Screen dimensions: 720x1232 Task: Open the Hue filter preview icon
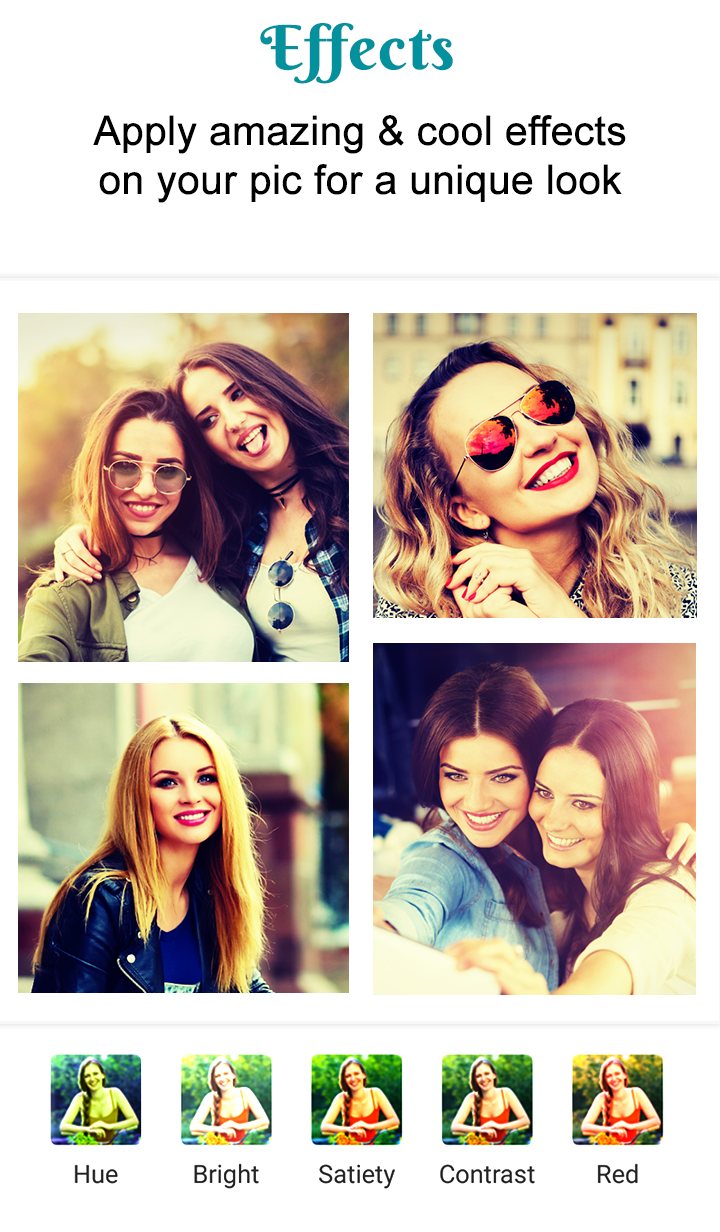pyautogui.click(x=95, y=1098)
